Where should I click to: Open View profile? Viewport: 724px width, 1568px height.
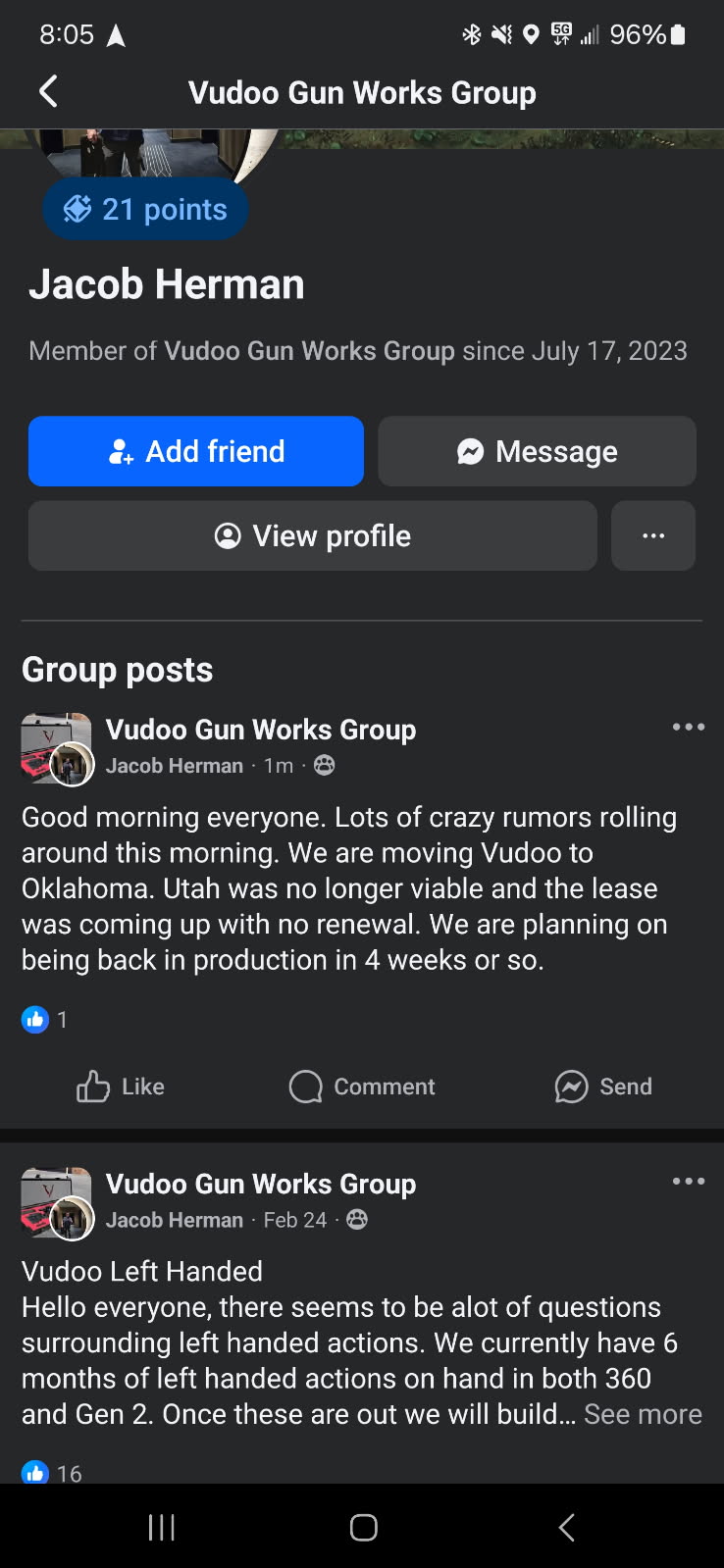[312, 535]
